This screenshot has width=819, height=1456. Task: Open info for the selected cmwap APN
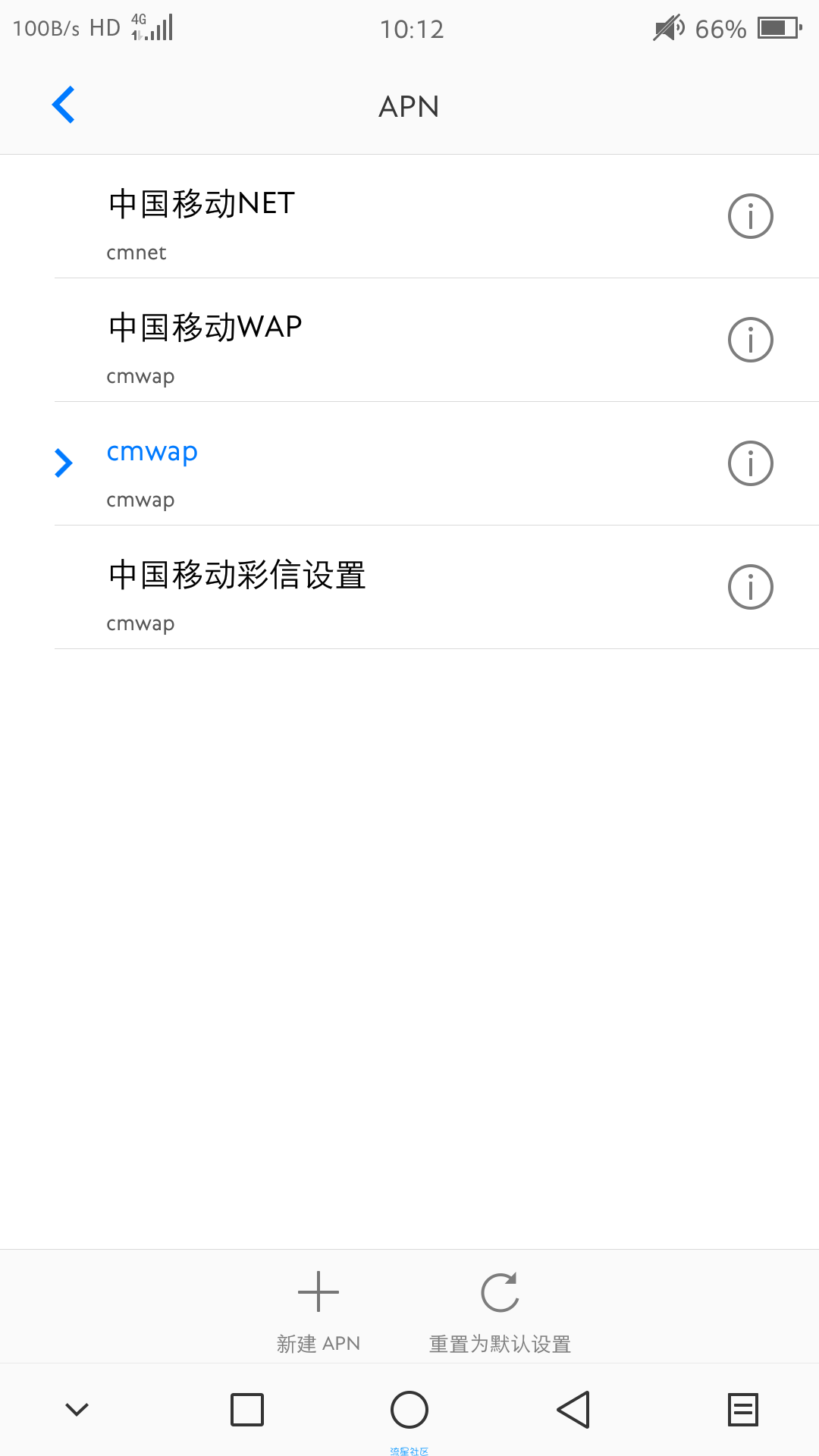point(750,464)
